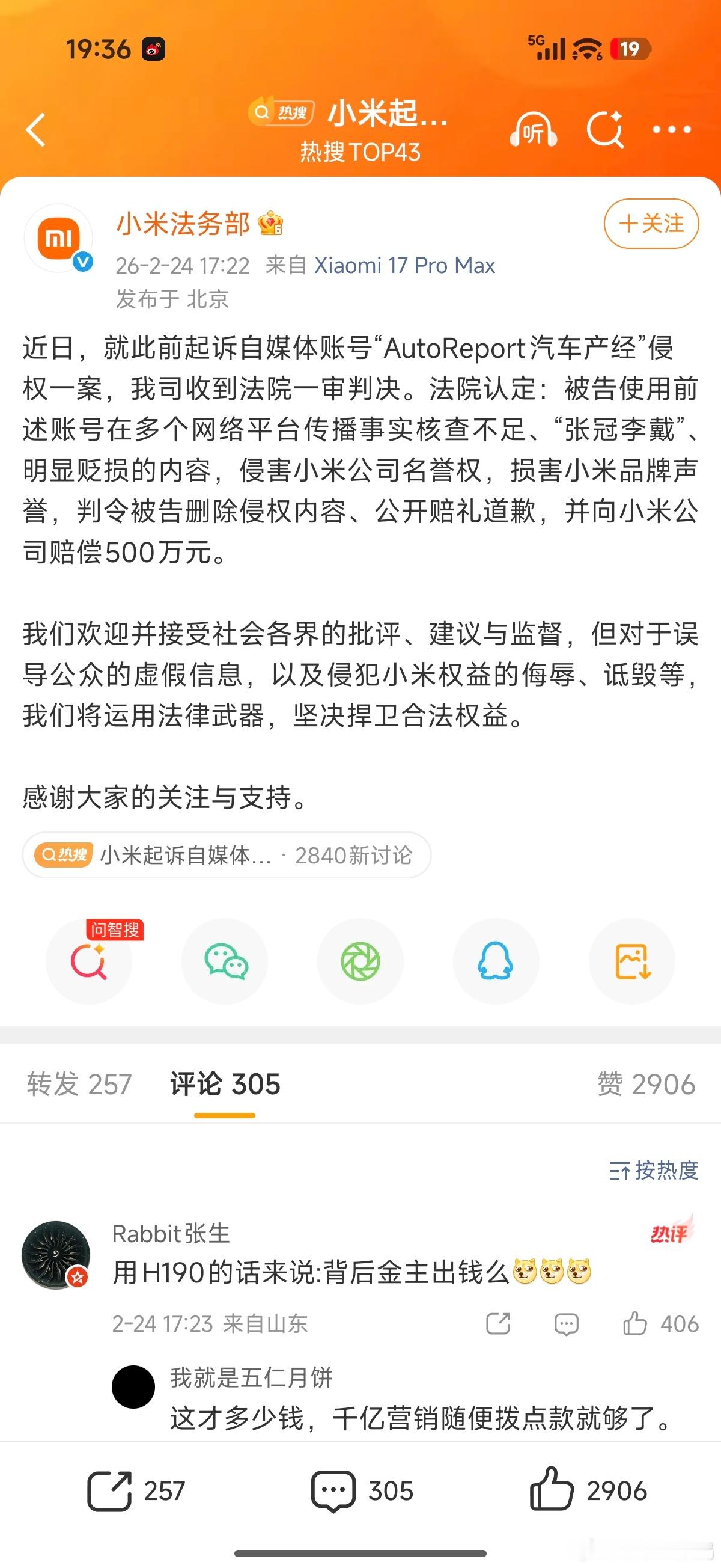
Task: Open the listen-to-post audio icon
Action: pyautogui.click(x=534, y=129)
